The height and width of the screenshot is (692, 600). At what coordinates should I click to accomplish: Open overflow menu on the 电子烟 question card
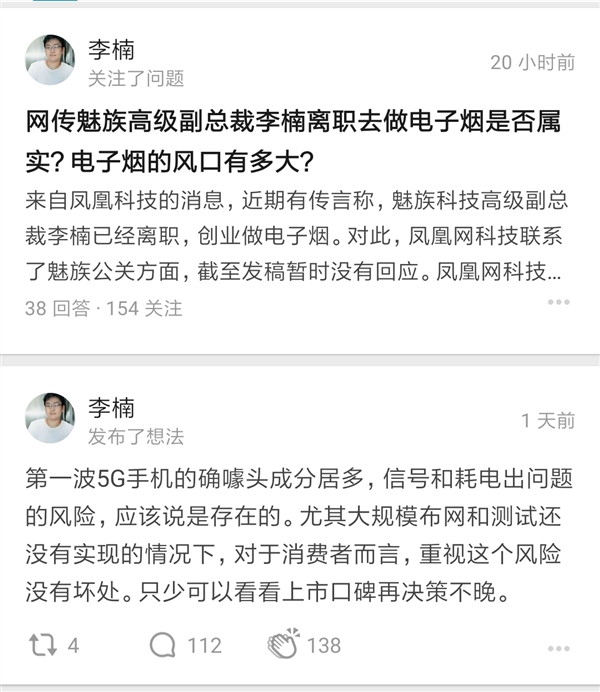pyautogui.click(x=557, y=300)
